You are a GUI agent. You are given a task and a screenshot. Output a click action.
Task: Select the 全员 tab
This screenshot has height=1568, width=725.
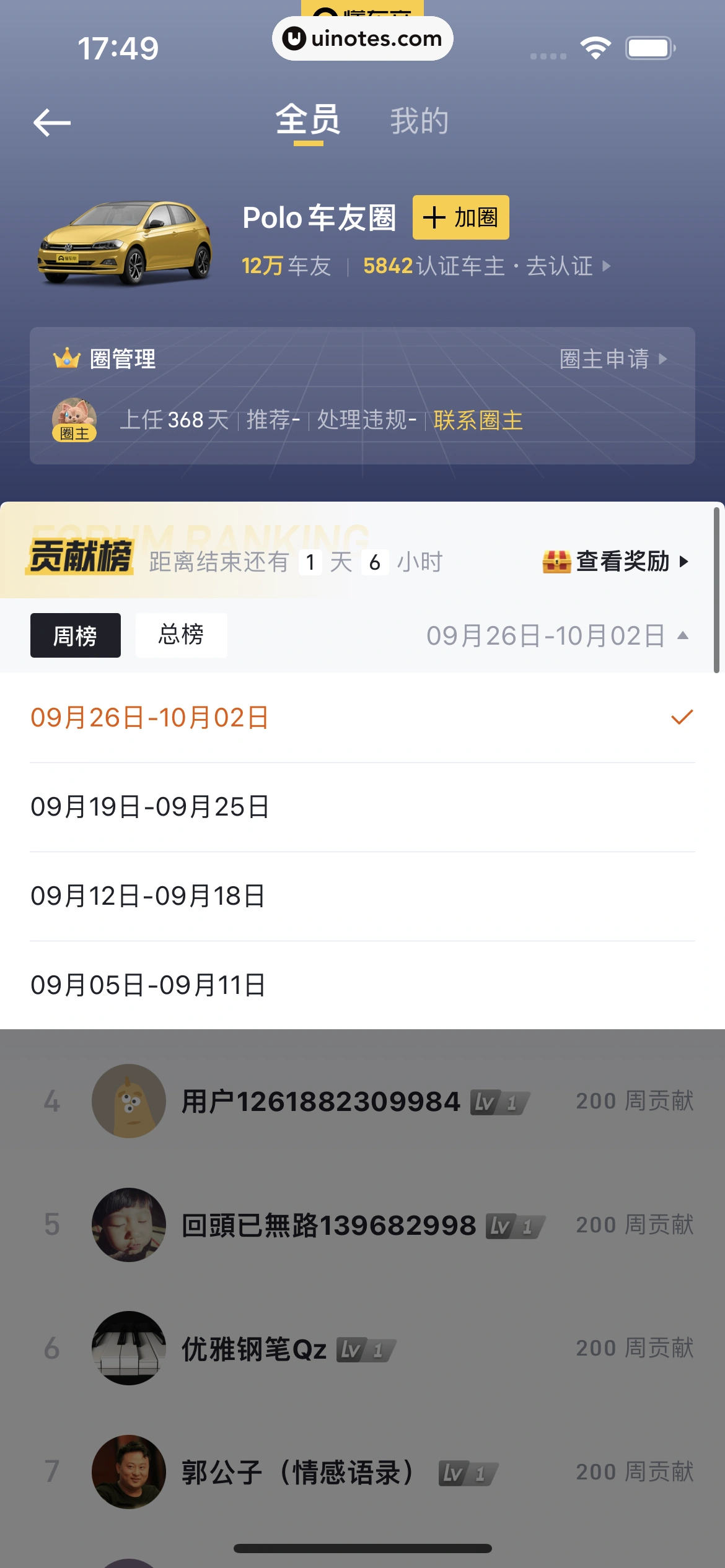click(308, 121)
